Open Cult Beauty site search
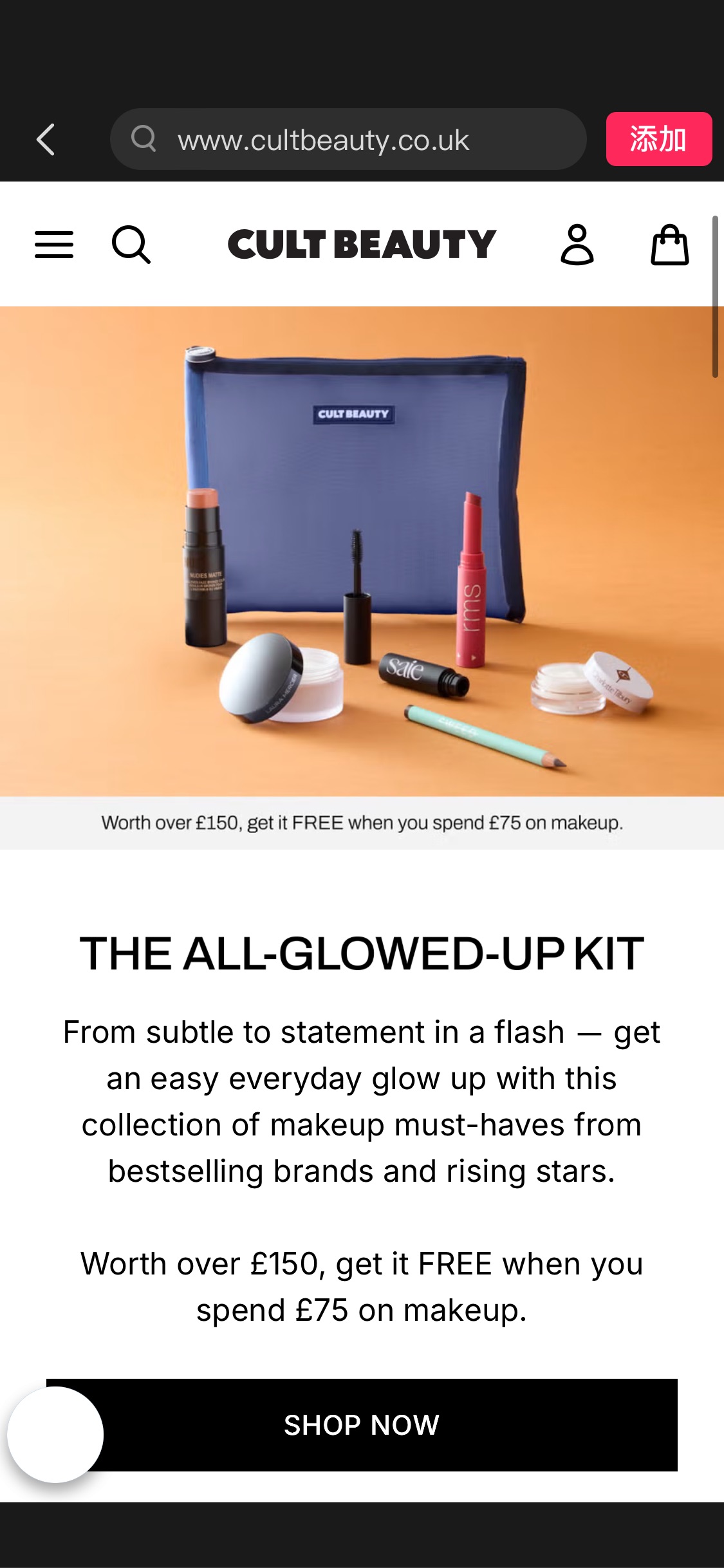This screenshot has width=724, height=1568. pos(131,245)
